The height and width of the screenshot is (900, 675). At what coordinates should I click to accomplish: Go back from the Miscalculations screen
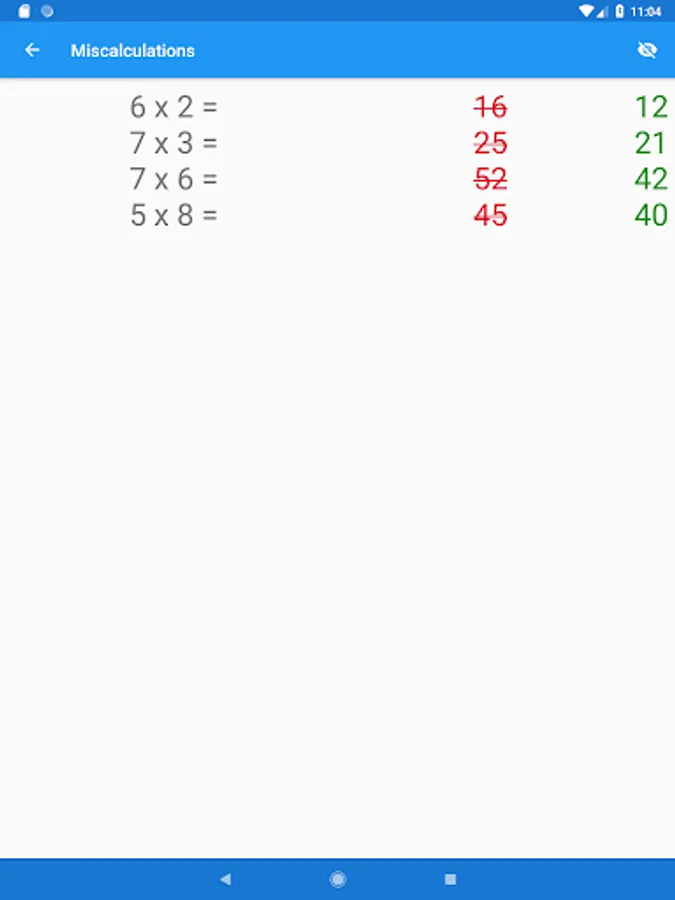[x=33, y=50]
